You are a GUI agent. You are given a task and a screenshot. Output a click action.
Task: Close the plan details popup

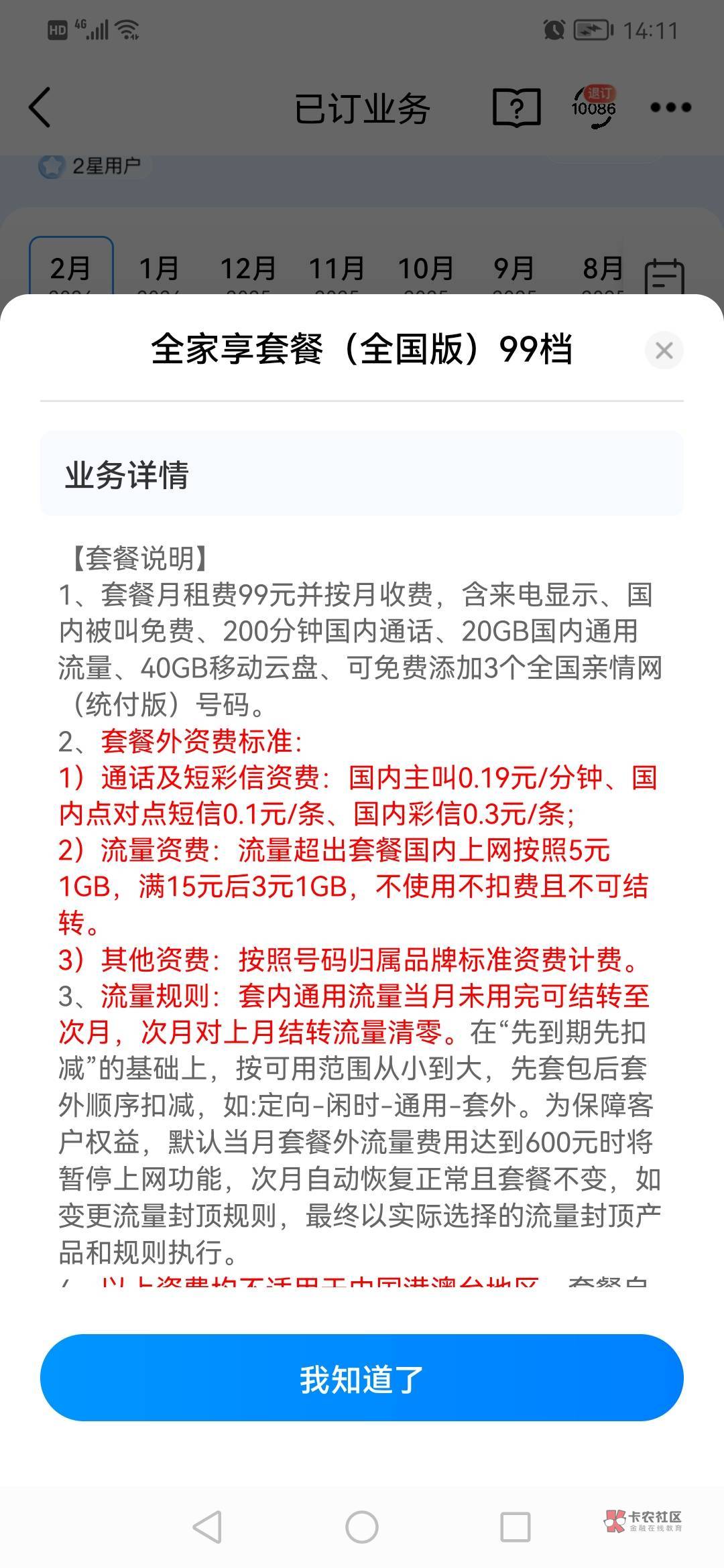click(664, 350)
